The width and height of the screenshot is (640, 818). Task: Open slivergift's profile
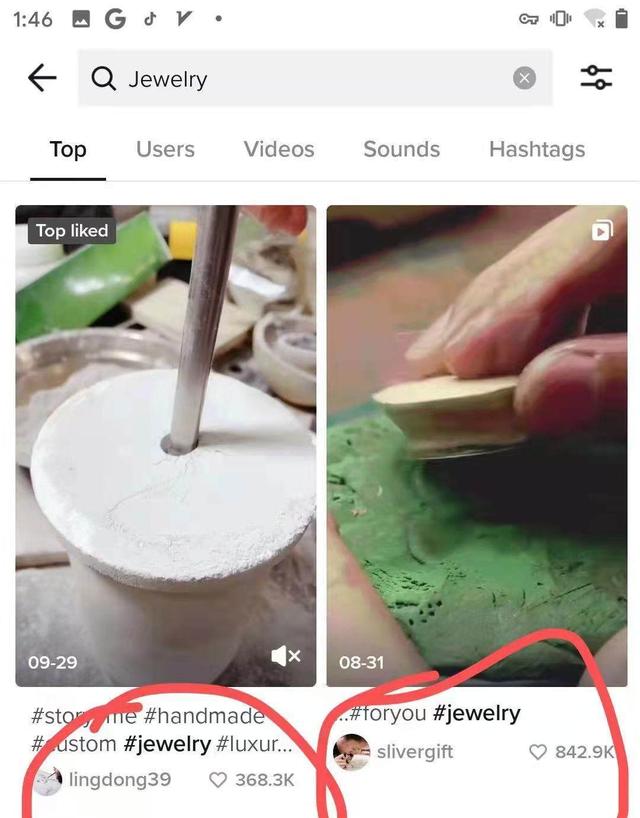pos(414,751)
